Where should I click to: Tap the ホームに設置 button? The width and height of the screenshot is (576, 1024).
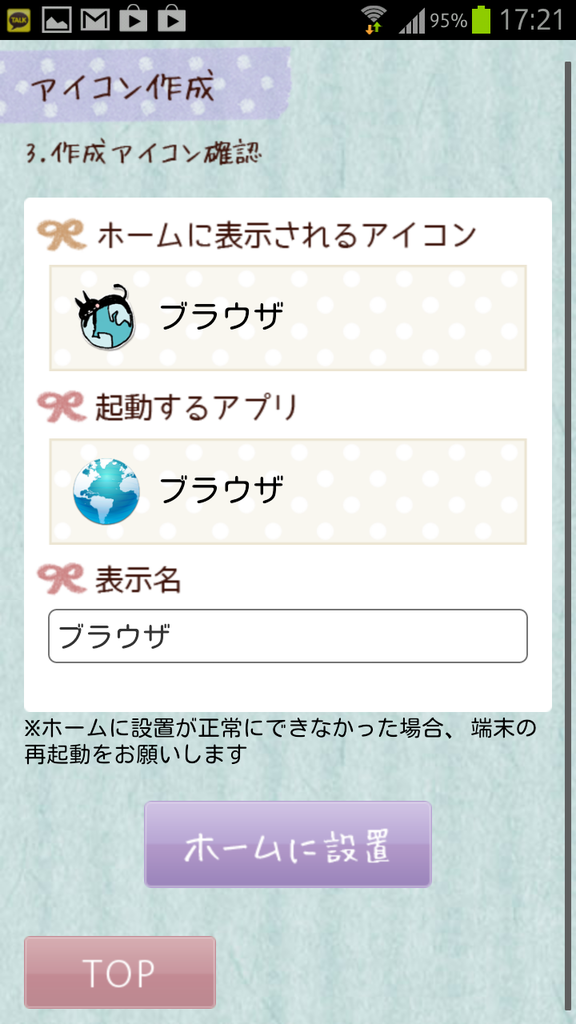click(x=288, y=844)
